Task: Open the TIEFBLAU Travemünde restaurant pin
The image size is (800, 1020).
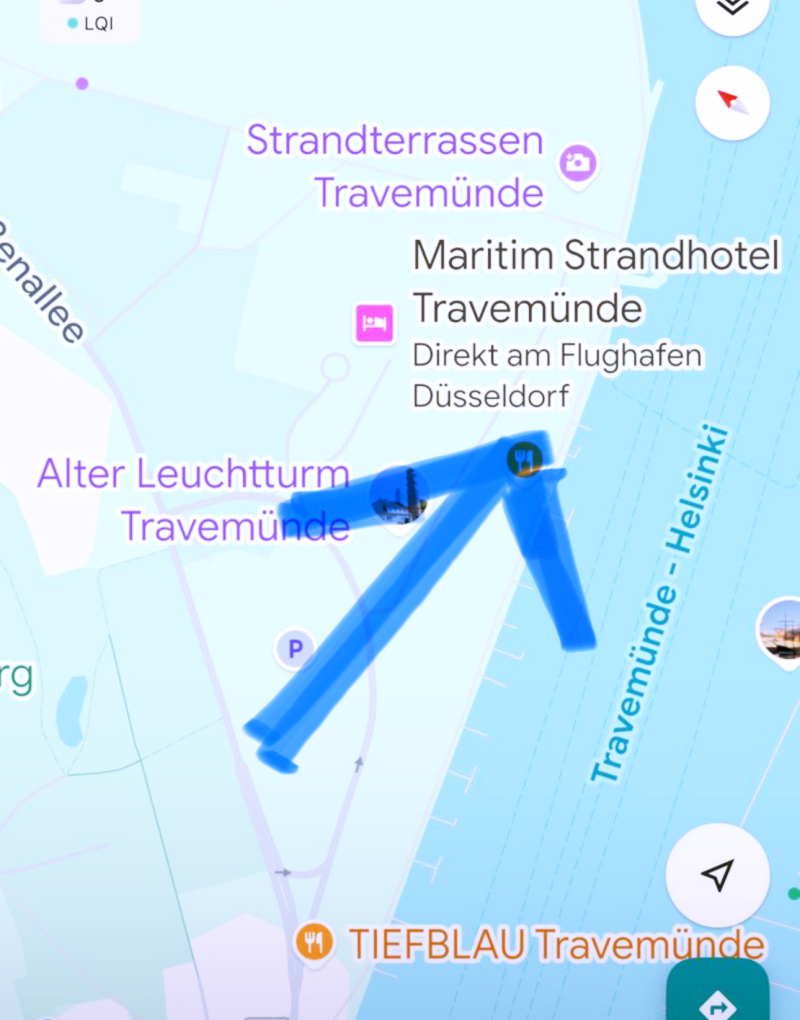Action: tap(314, 941)
